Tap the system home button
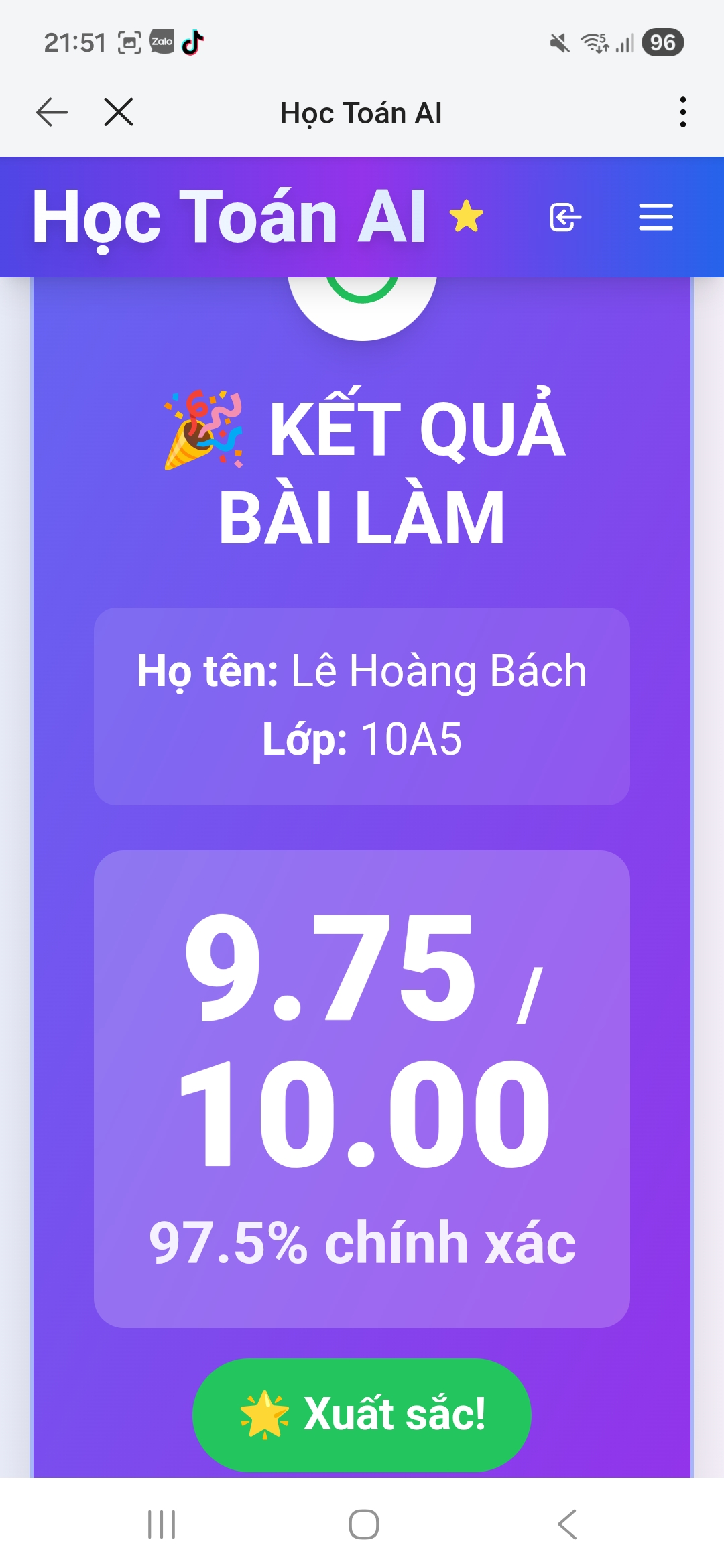The width and height of the screenshot is (724, 1568). 363,1524
